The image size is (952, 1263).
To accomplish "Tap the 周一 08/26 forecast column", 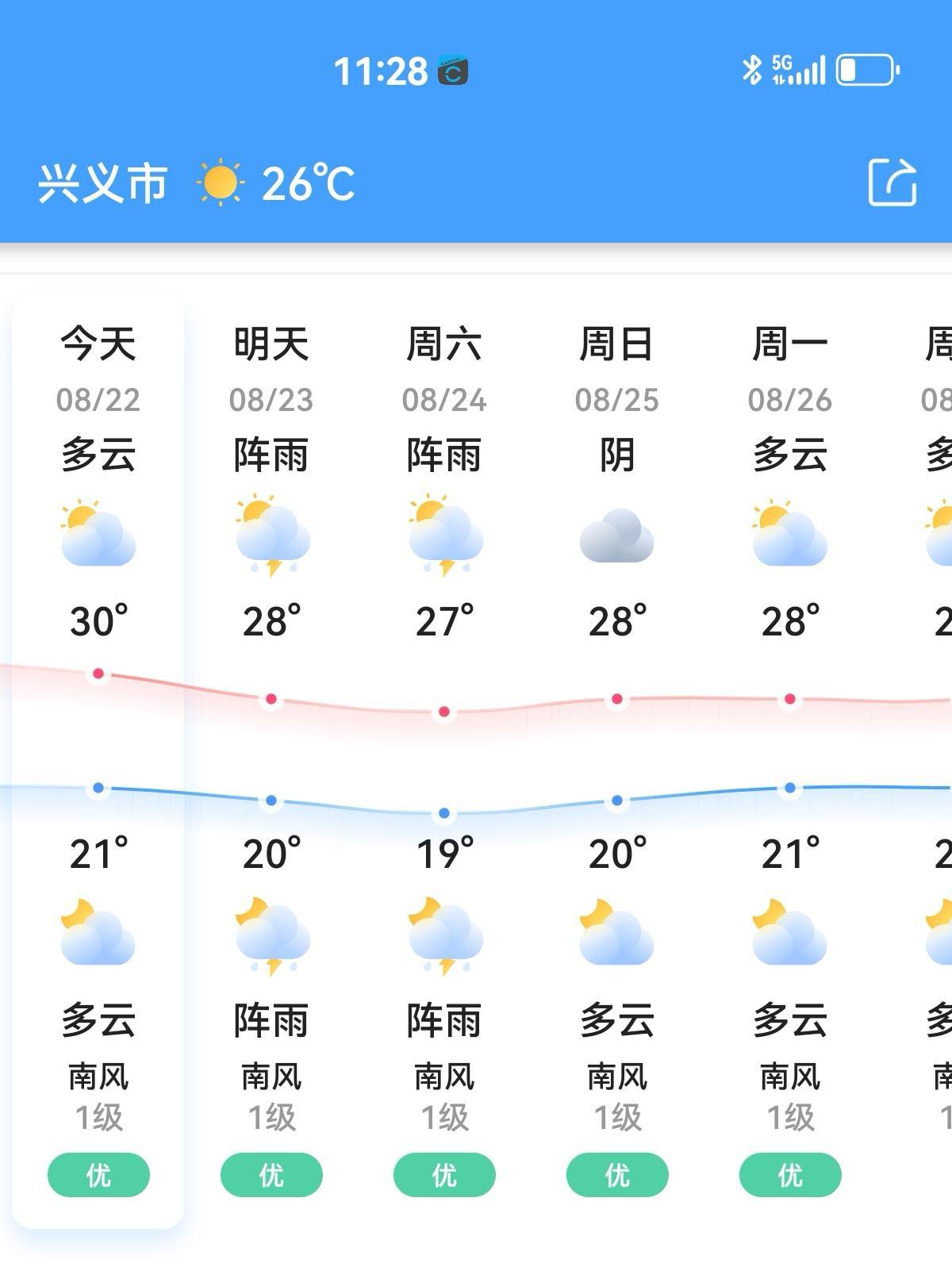I will click(790, 762).
